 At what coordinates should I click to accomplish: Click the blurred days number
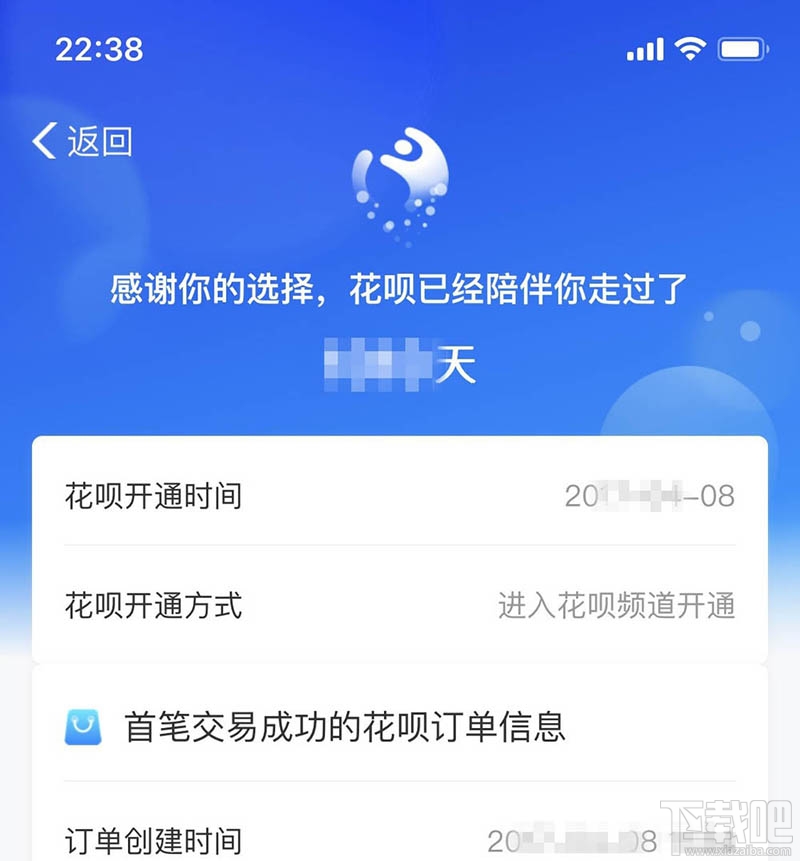[375, 365]
